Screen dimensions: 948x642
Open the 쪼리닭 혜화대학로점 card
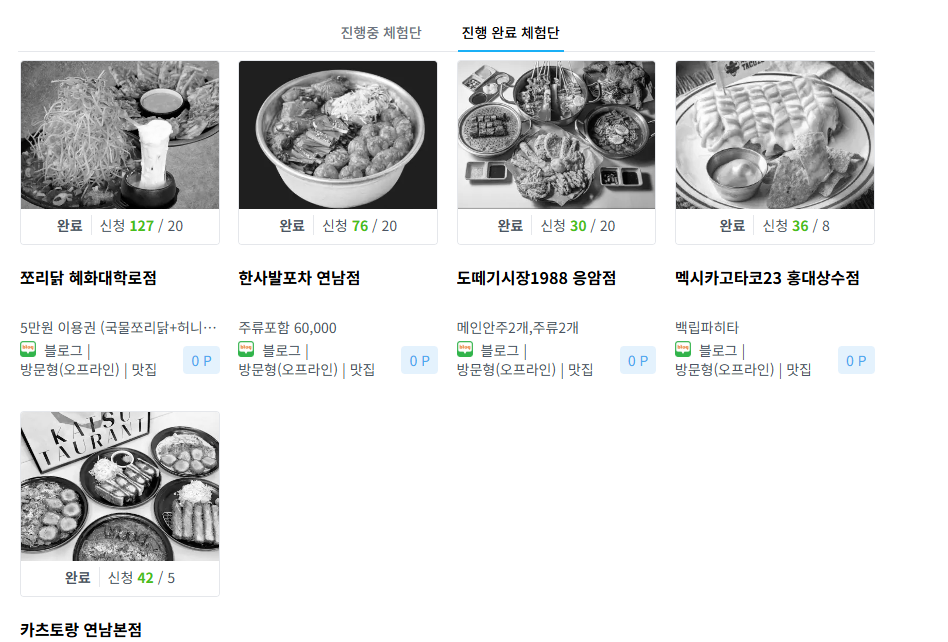[x=88, y=278]
